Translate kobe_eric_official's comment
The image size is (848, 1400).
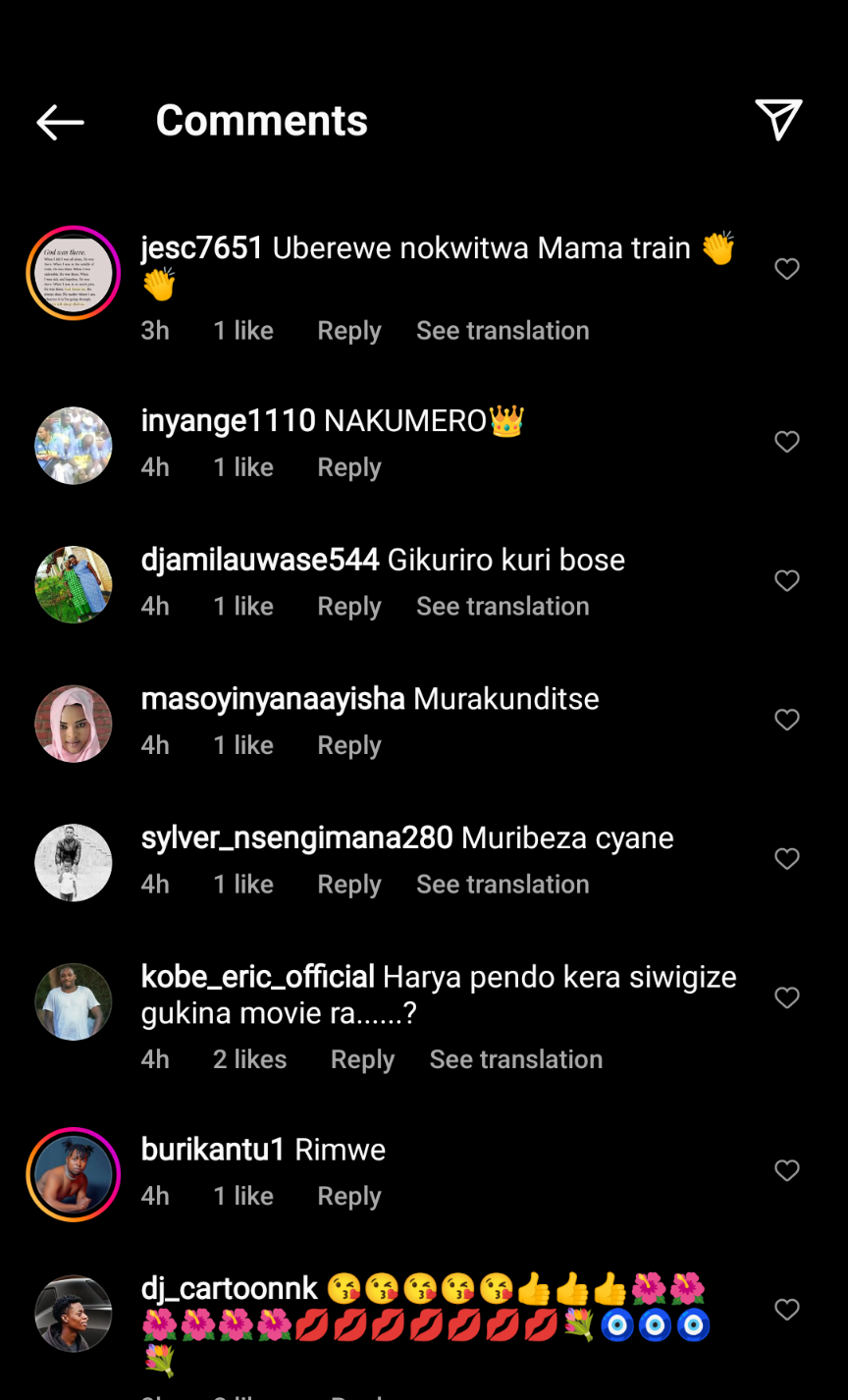[x=515, y=1059]
